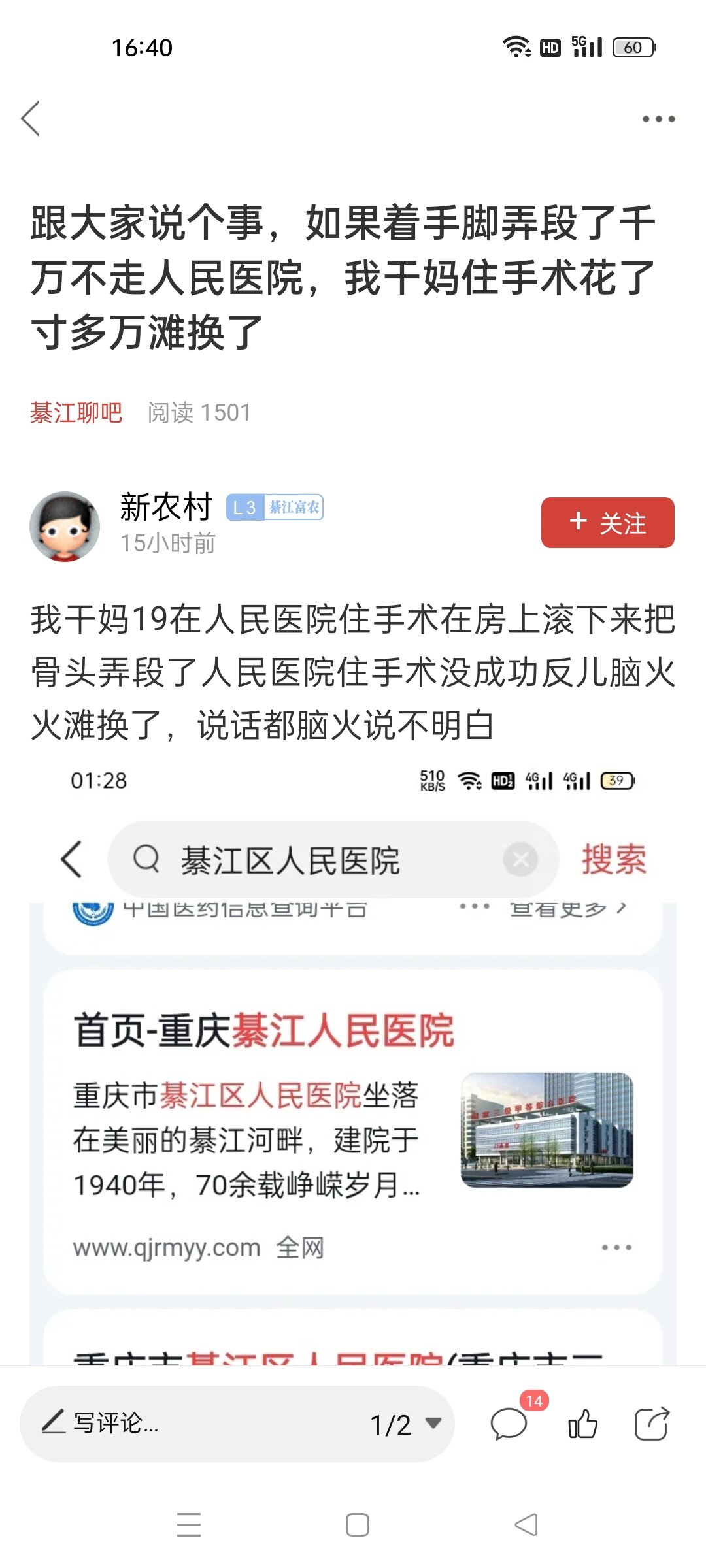The width and height of the screenshot is (706, 1568).
Task: Follow the author with 关注 button
Action: click(x=607, y=523)
